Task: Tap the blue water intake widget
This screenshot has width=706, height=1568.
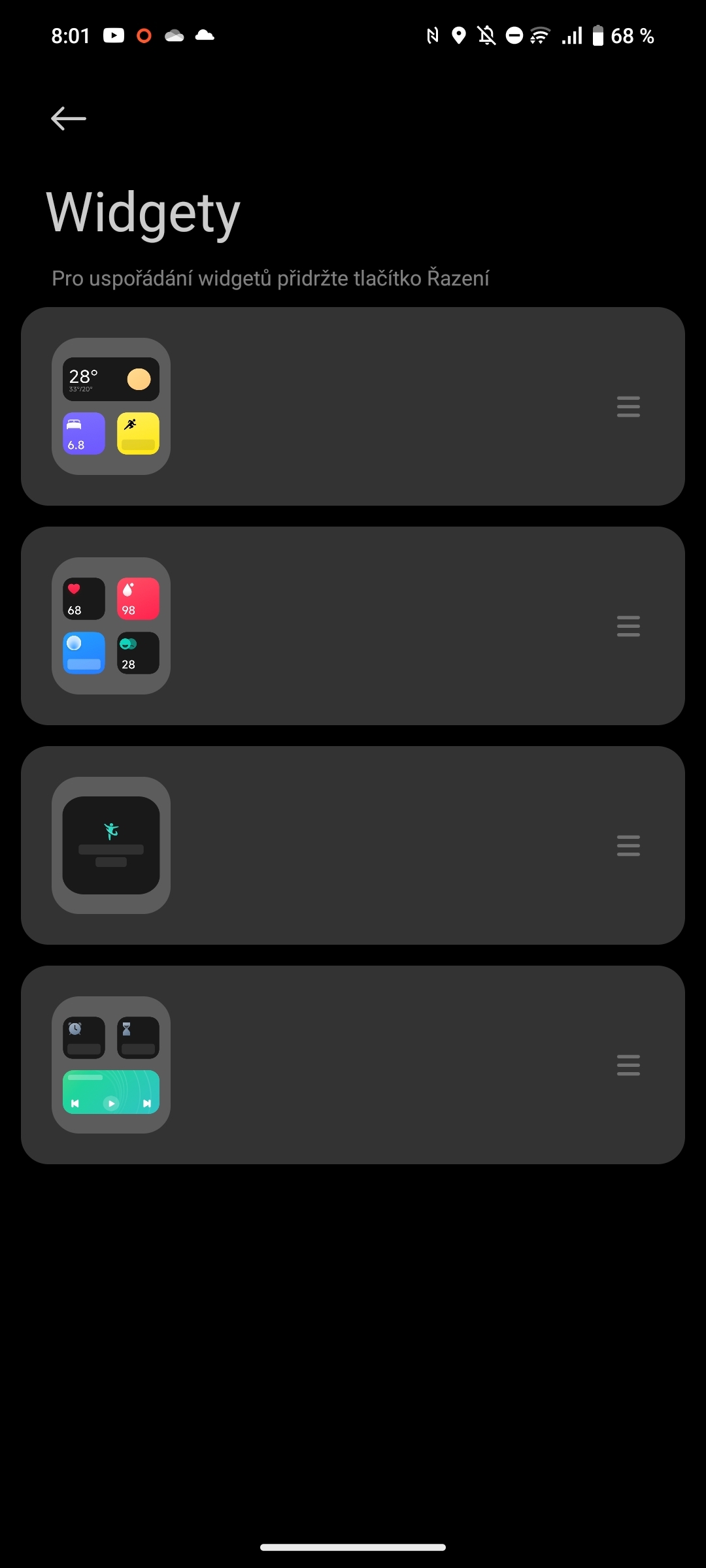Action: click(83, 653)
